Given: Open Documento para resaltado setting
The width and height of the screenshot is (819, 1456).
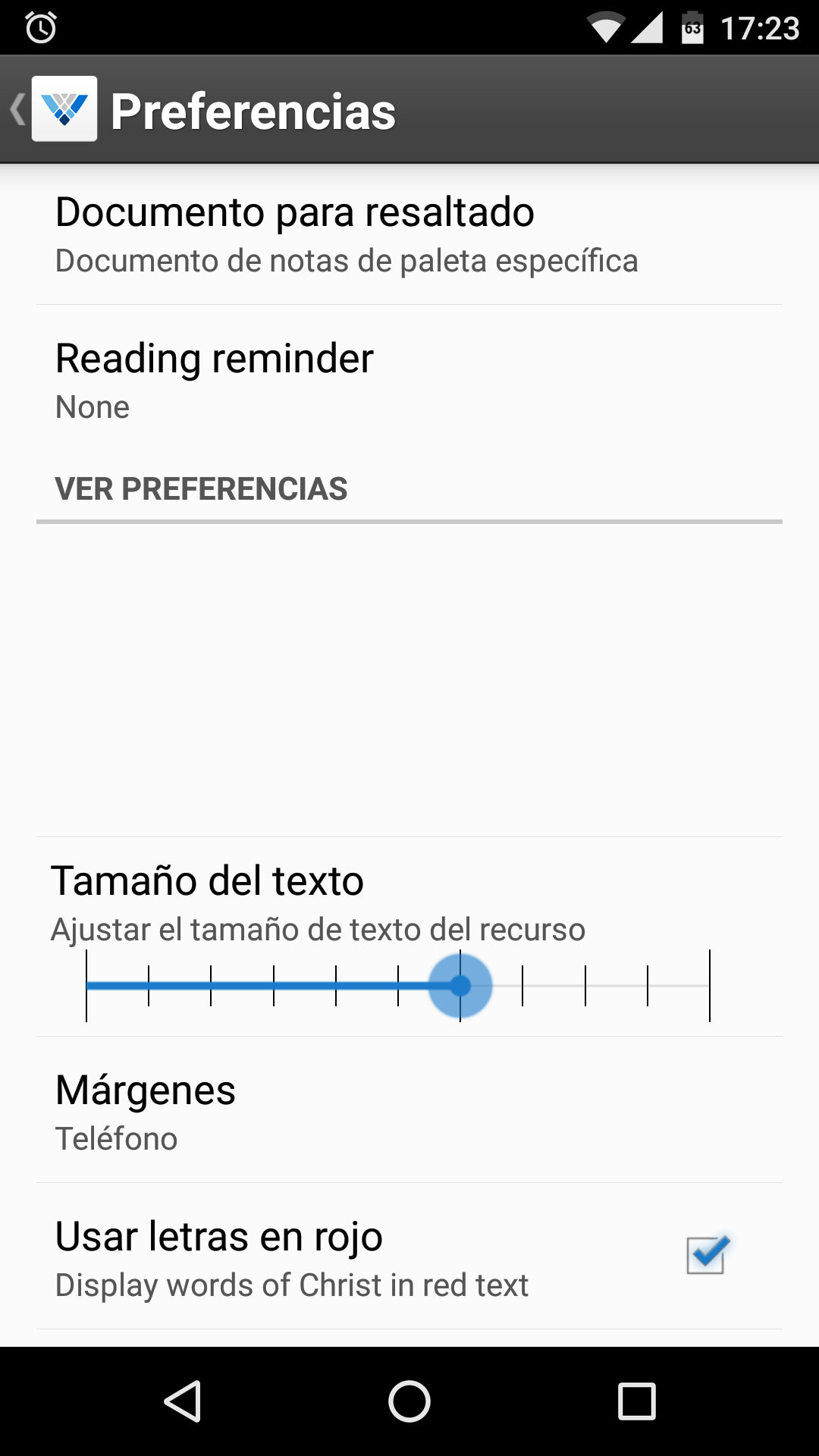Looking at the screenshot, I should [x=409, y=234].
